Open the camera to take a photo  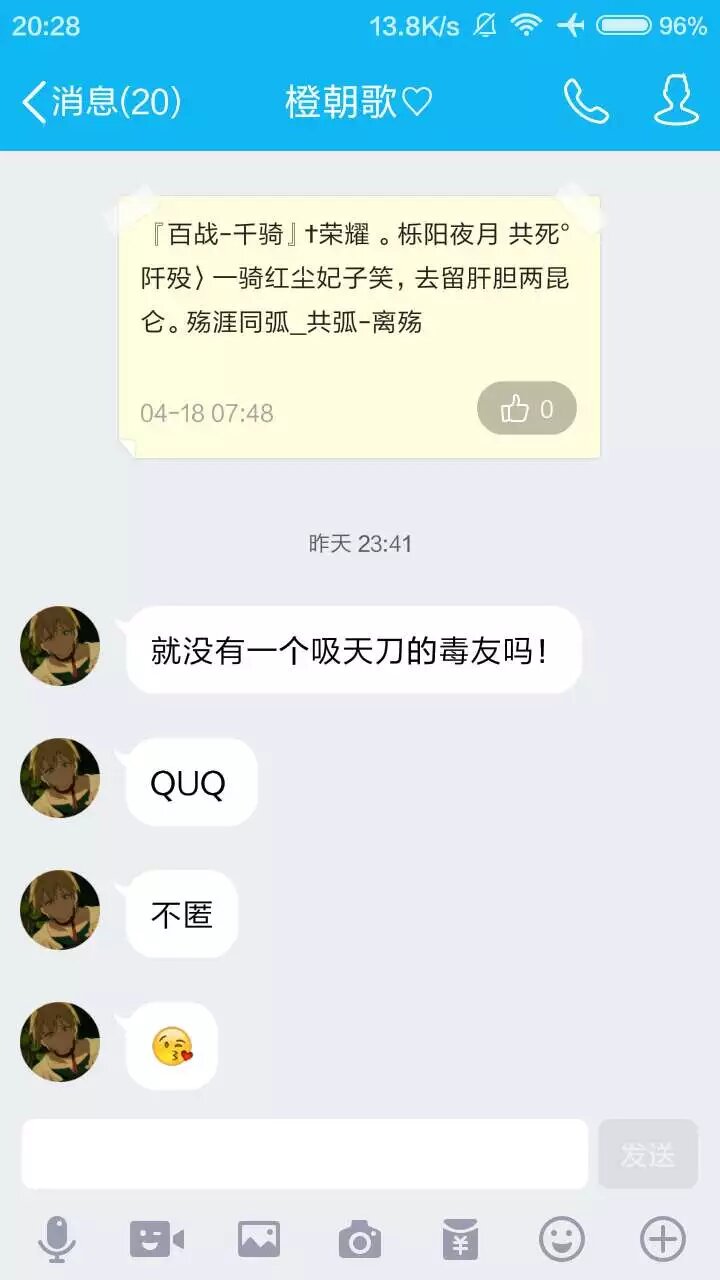360,1240
